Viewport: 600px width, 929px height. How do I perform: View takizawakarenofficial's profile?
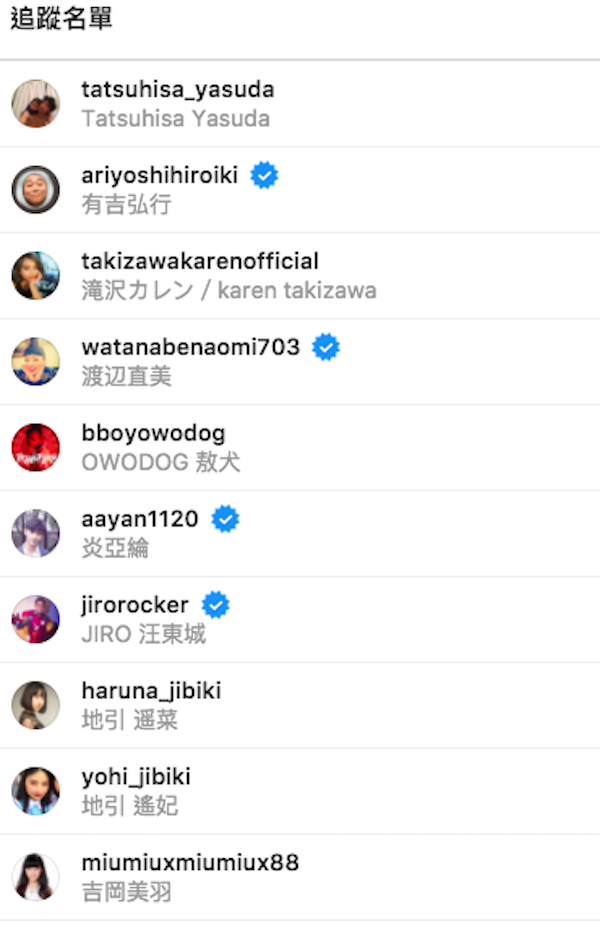(199, 262)
